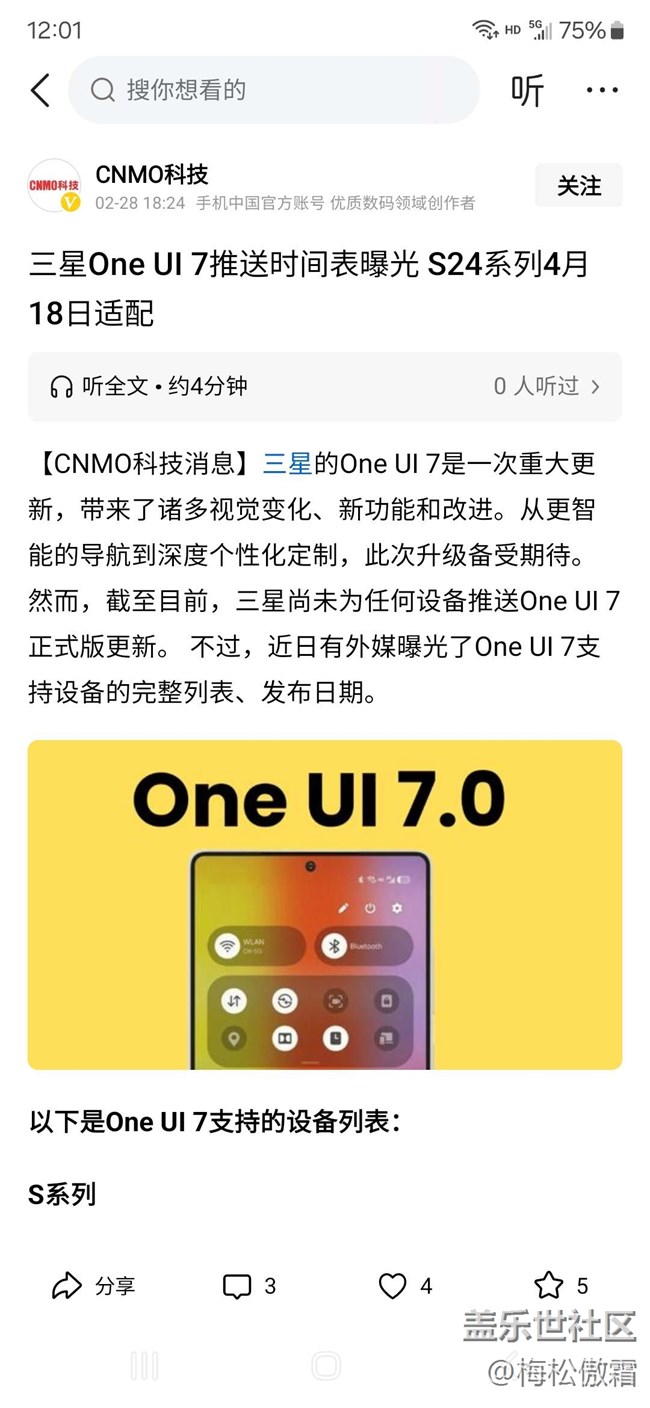This screenshot has width=650, height=1408.
Task: Tap the system home button
Action: [326, 1365]
